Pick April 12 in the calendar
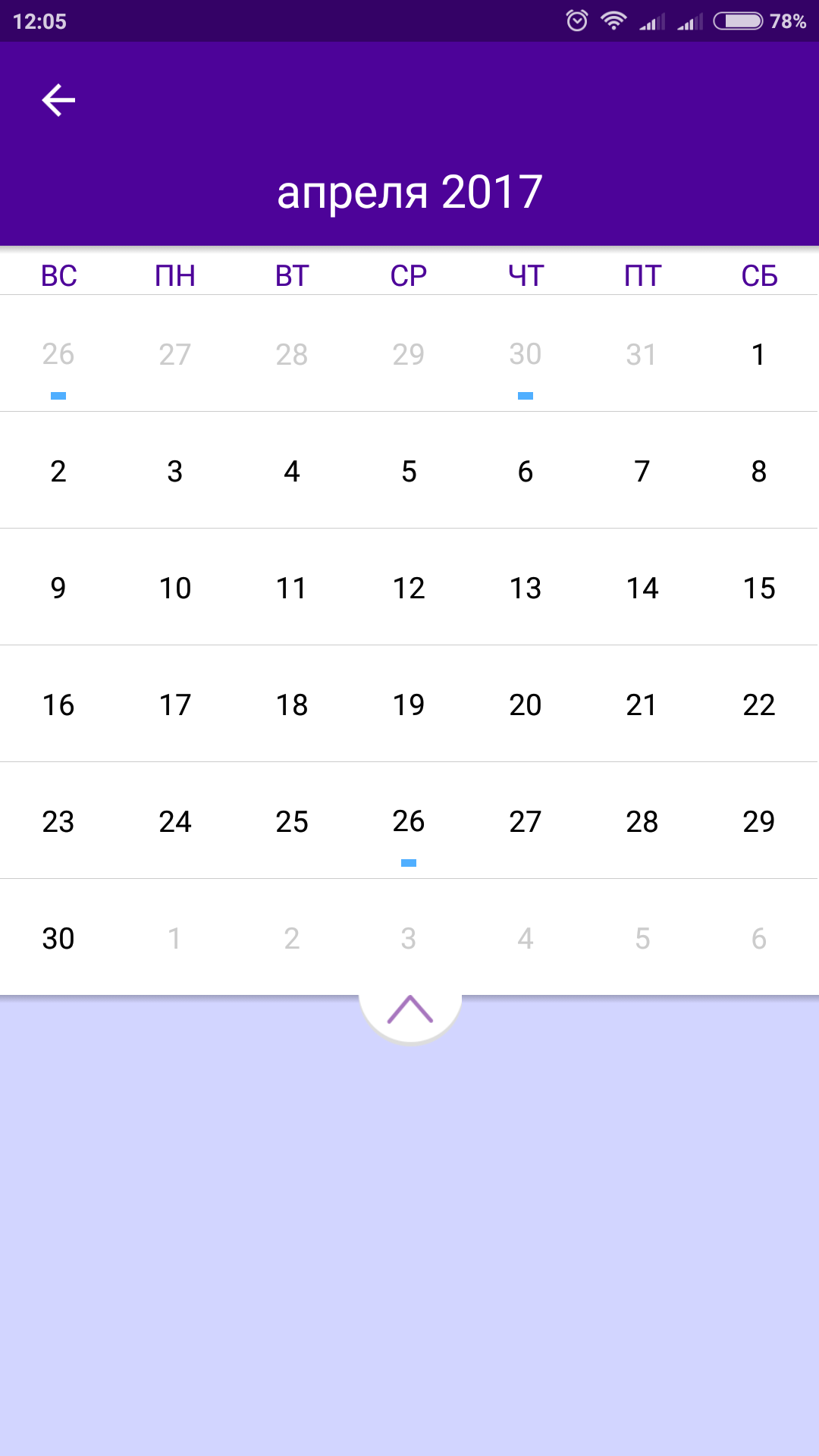 click(x=409, y=588)
